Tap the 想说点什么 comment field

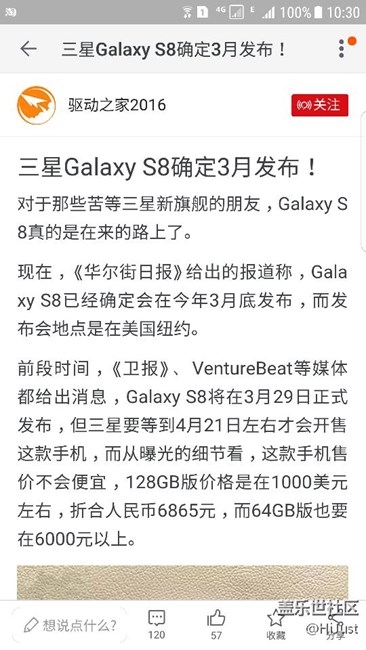69,625
